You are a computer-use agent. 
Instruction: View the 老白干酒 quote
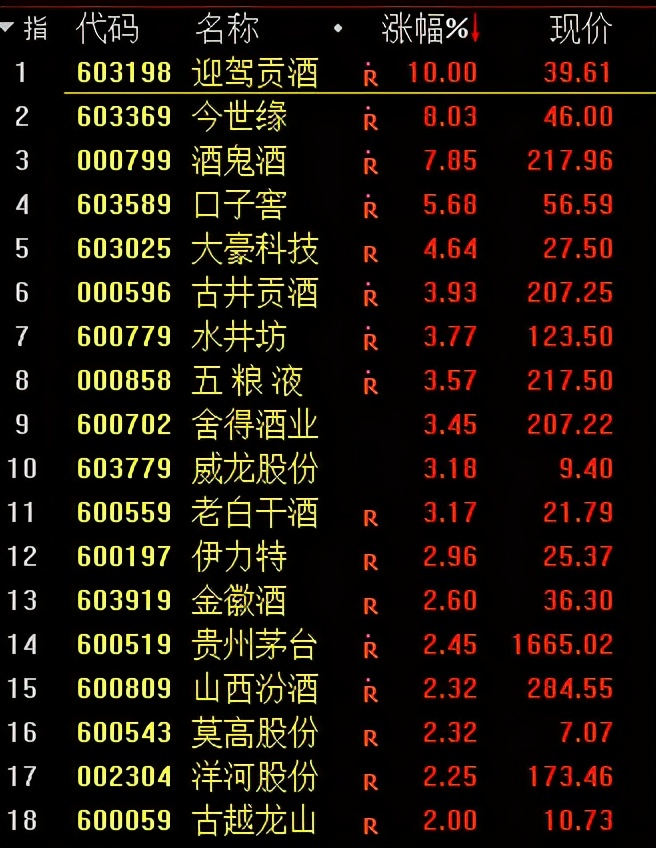pyautogui.click(x=254, y=512)
